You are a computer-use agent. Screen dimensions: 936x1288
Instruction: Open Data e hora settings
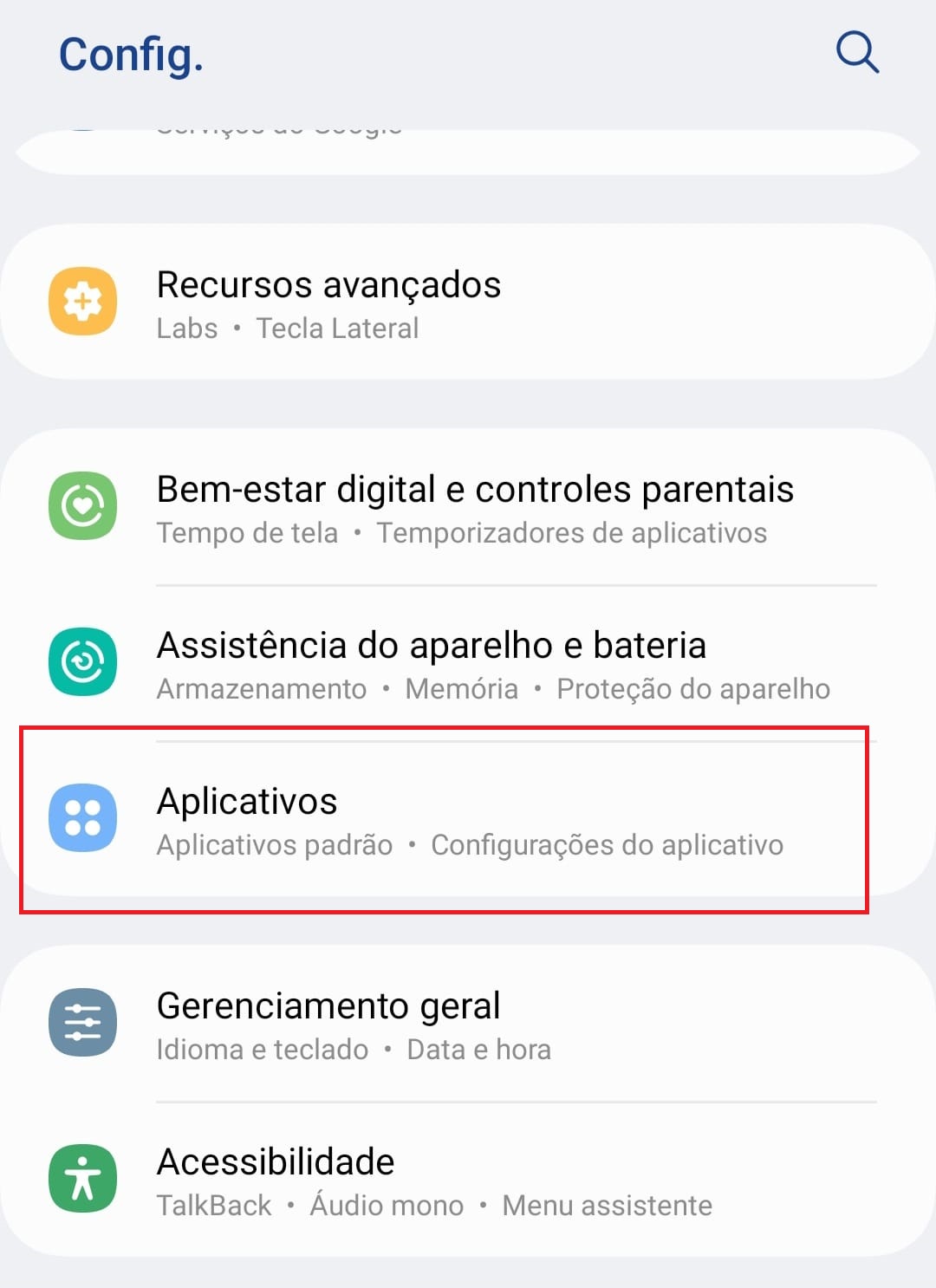click(x=478, y=1049)
